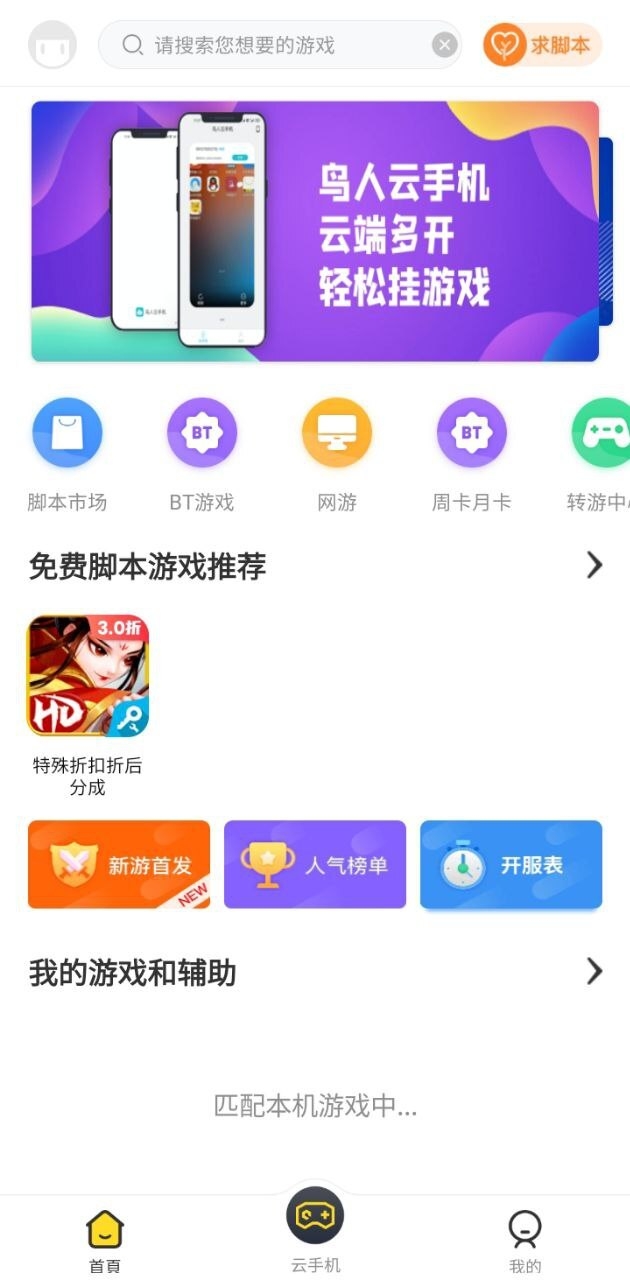
Task: Clear the search box
Action: [x=444, y=45]
